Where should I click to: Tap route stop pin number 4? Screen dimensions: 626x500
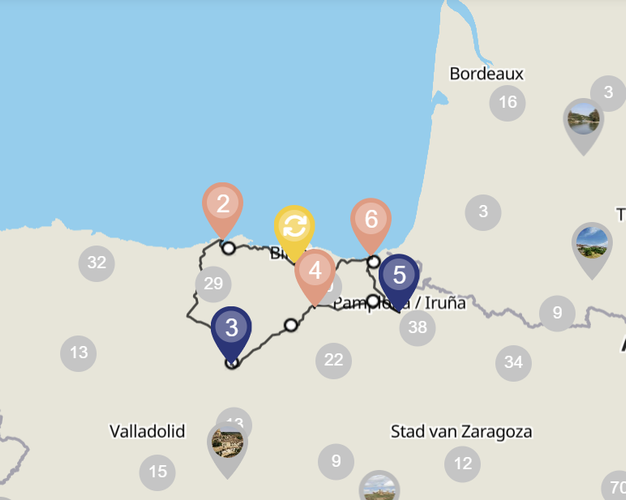(316, 272)
